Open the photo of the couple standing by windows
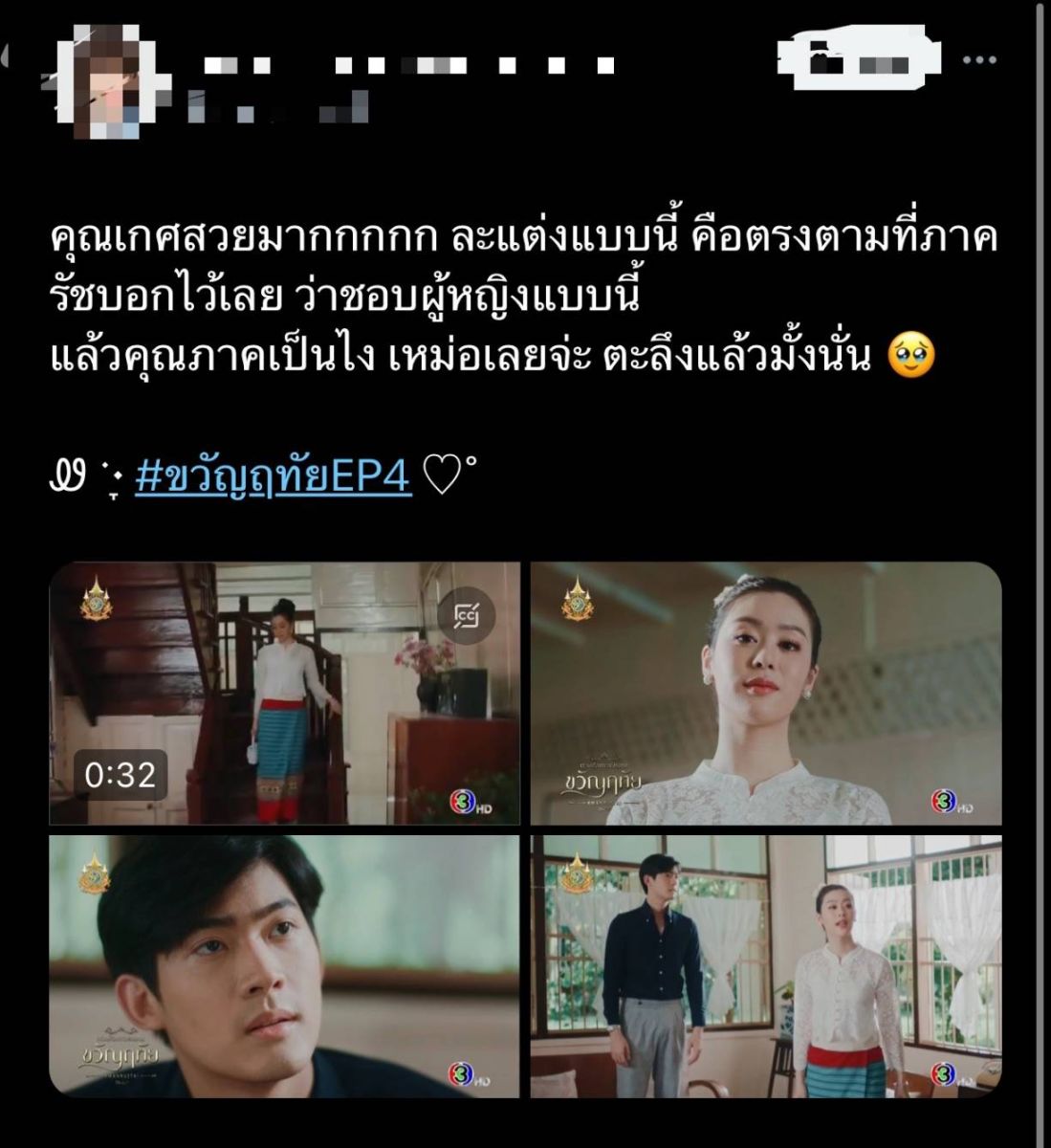The width and height of the screenshot is (1051, 1148). [766, 966]
